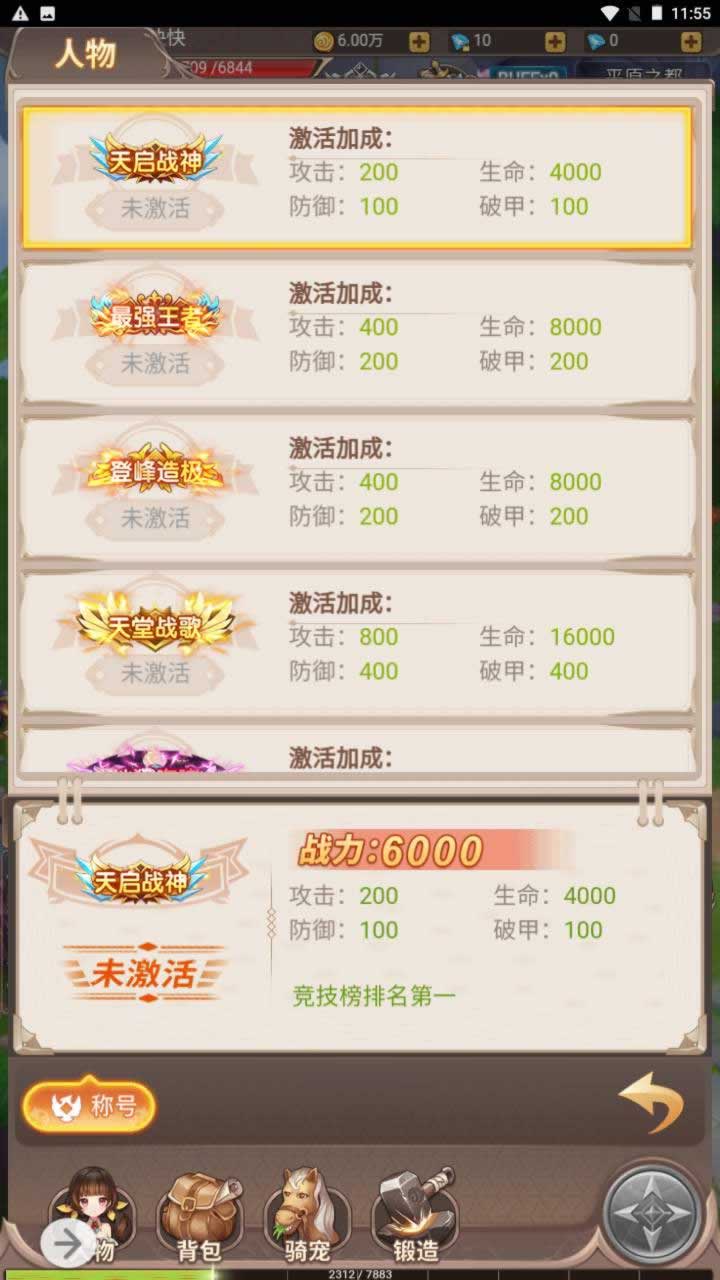The height and width of the screenshot is (1280, 720).
Task: Go back with the curved arrow
Action: pos(651,1102)
